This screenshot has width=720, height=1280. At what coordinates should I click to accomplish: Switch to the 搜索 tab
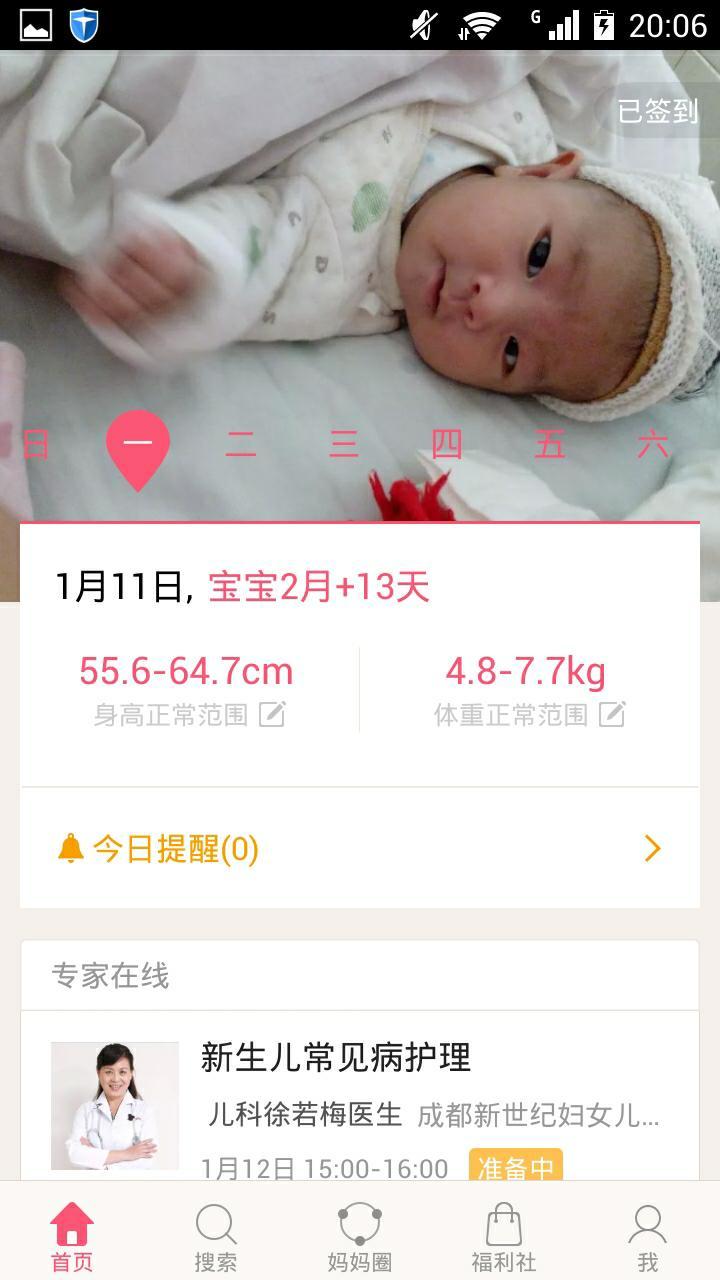pyautogui.click(x=216, y=1238)
